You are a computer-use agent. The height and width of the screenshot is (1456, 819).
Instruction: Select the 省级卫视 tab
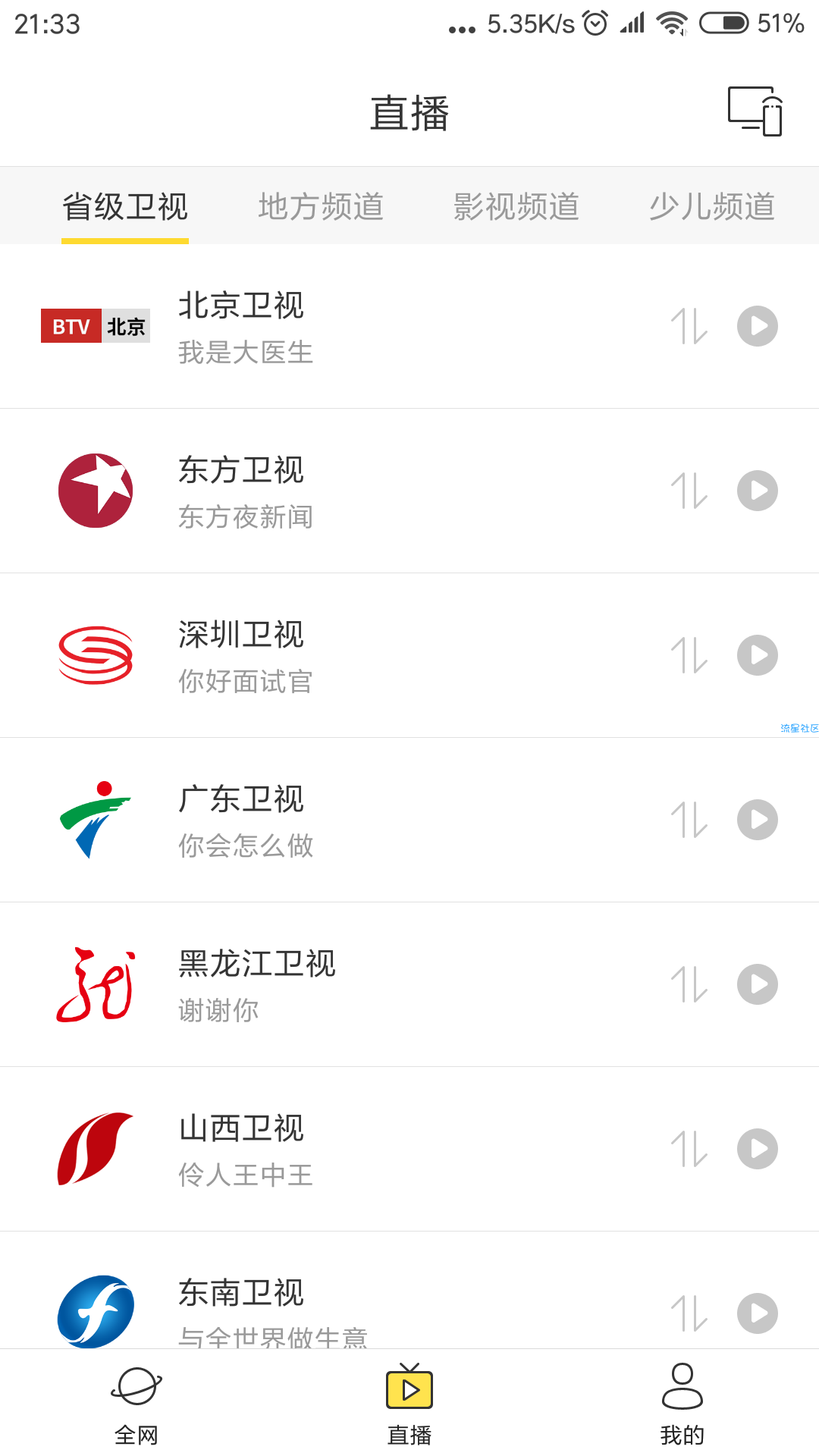click(125, 206)
